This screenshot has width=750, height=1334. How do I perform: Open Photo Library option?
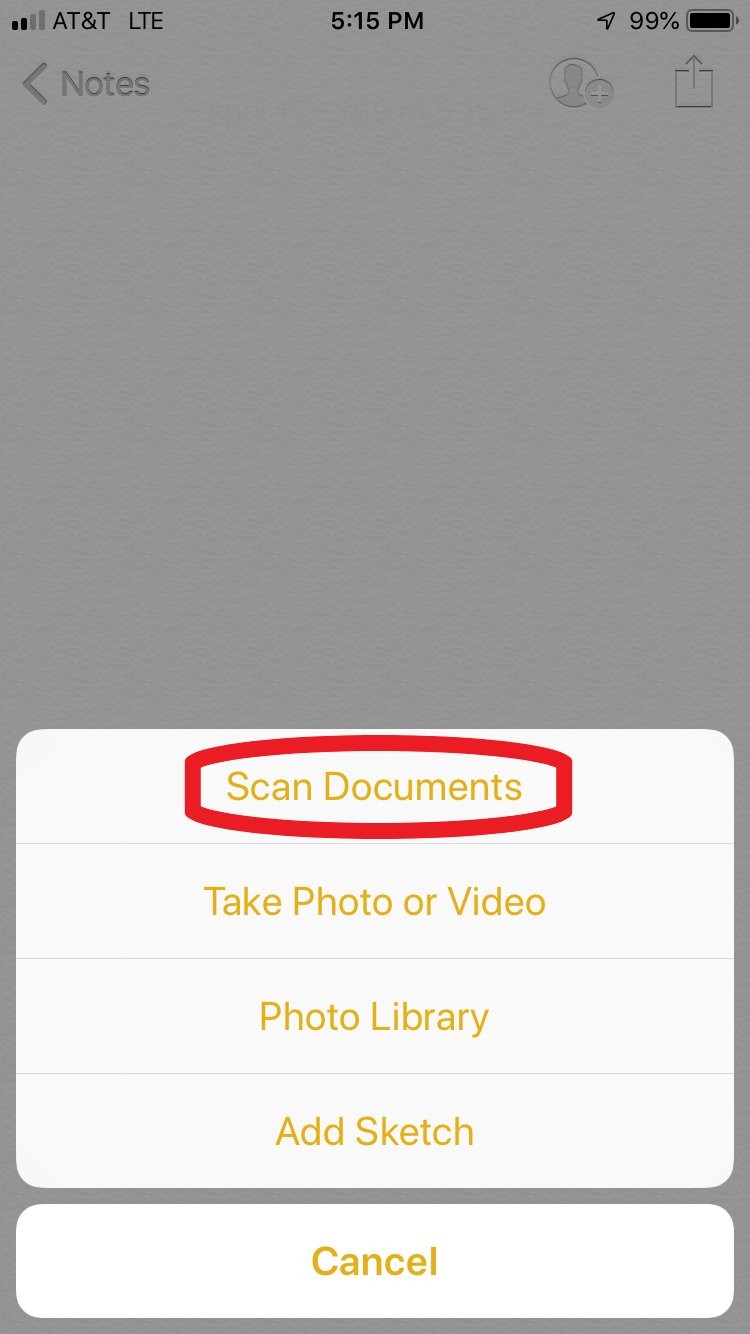(x=374, y=1017)
